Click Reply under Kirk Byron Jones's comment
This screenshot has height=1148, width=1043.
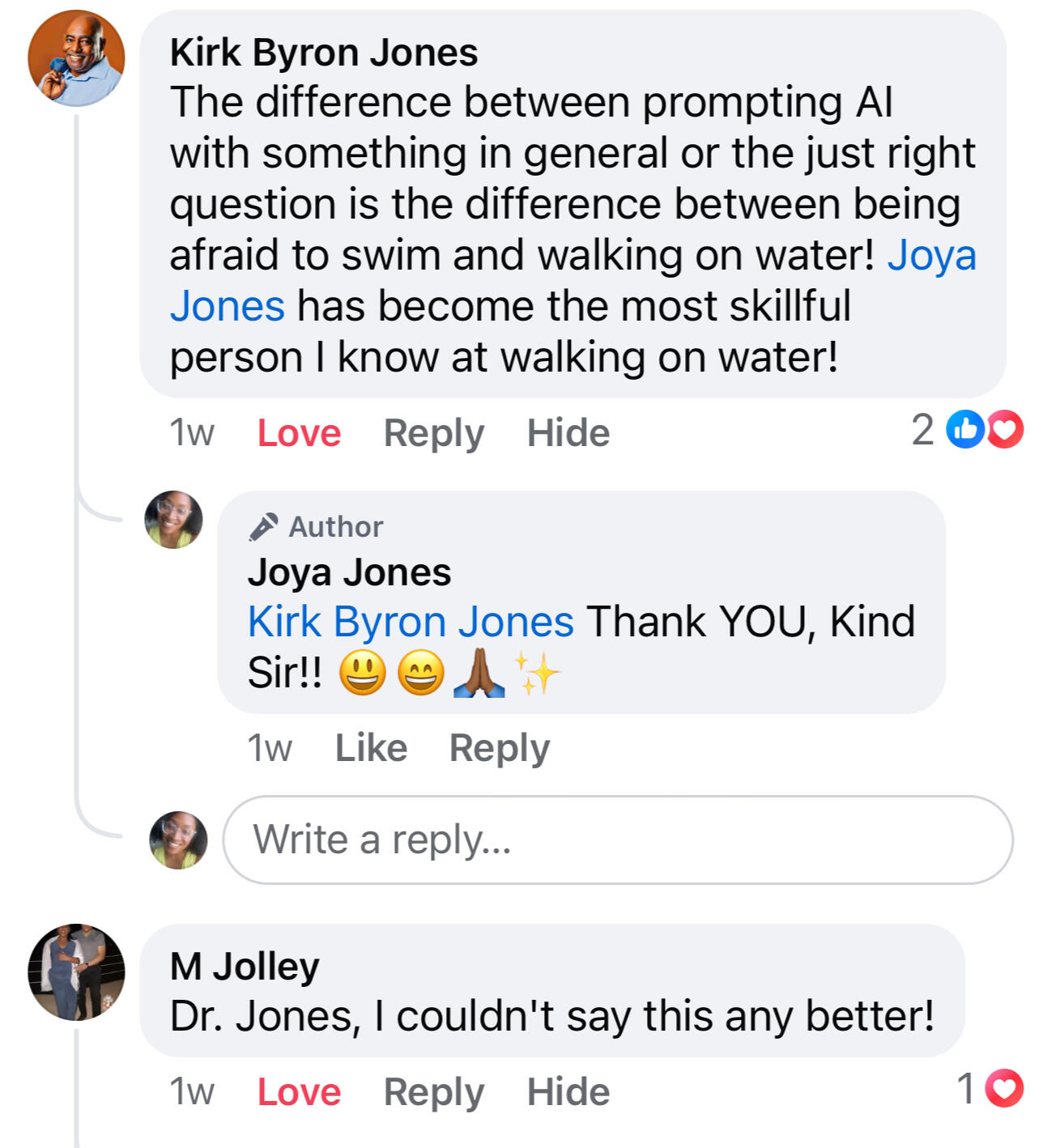tap(434, 433)
